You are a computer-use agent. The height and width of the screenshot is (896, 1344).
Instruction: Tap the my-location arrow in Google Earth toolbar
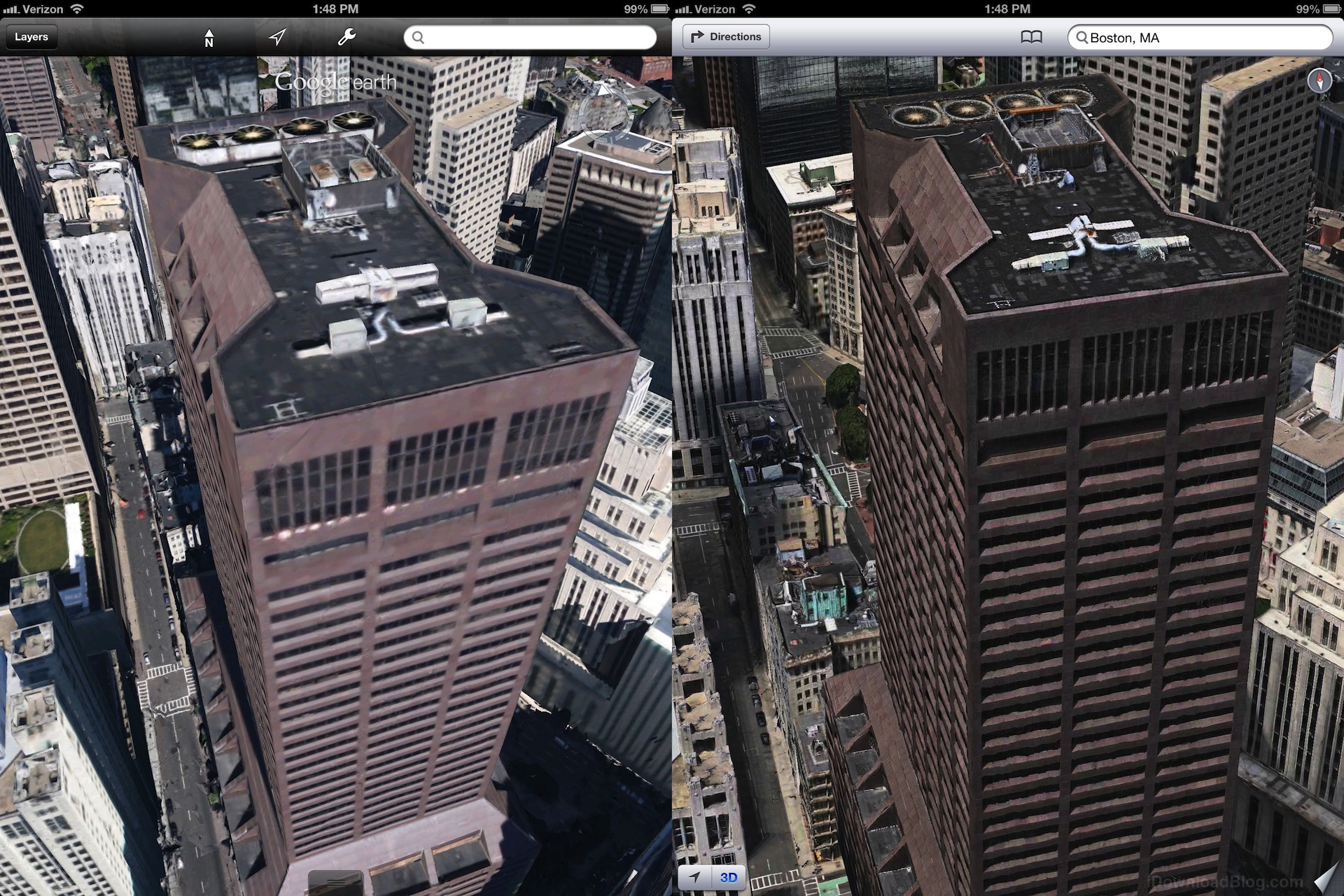[x=278, y=37]
